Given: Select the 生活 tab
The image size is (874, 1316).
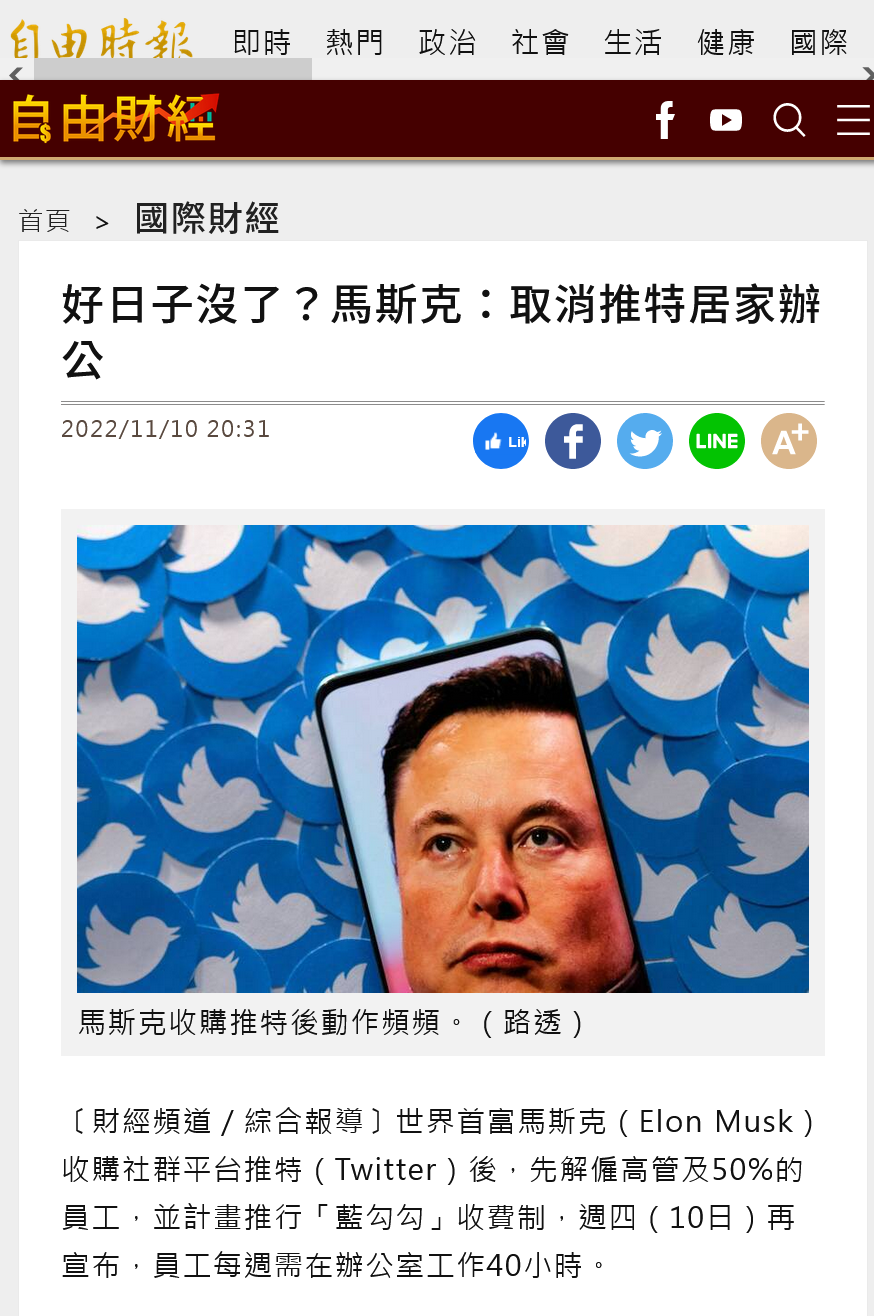Looking at the screenshot, I should (x=633, y=42).
